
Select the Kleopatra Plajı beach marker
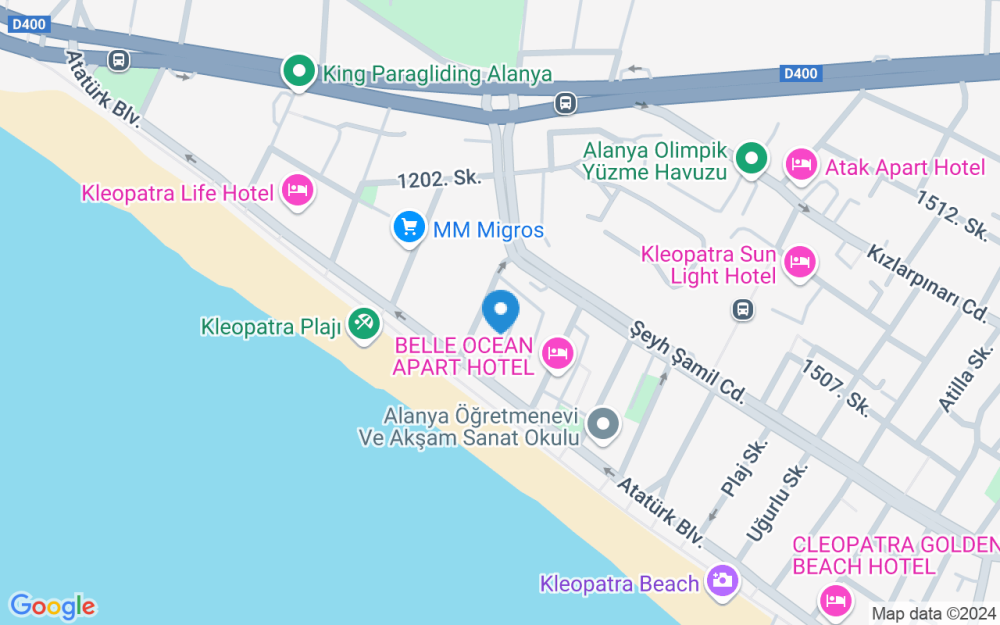(x=361, y=323)
